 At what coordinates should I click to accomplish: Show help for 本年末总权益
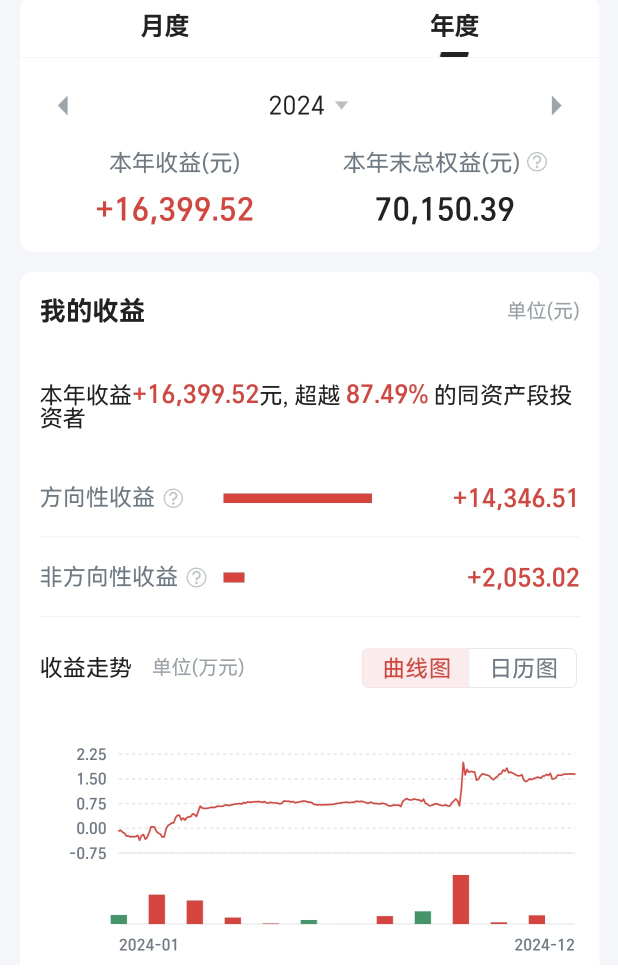pyautogui.click(x=537, y=162)
